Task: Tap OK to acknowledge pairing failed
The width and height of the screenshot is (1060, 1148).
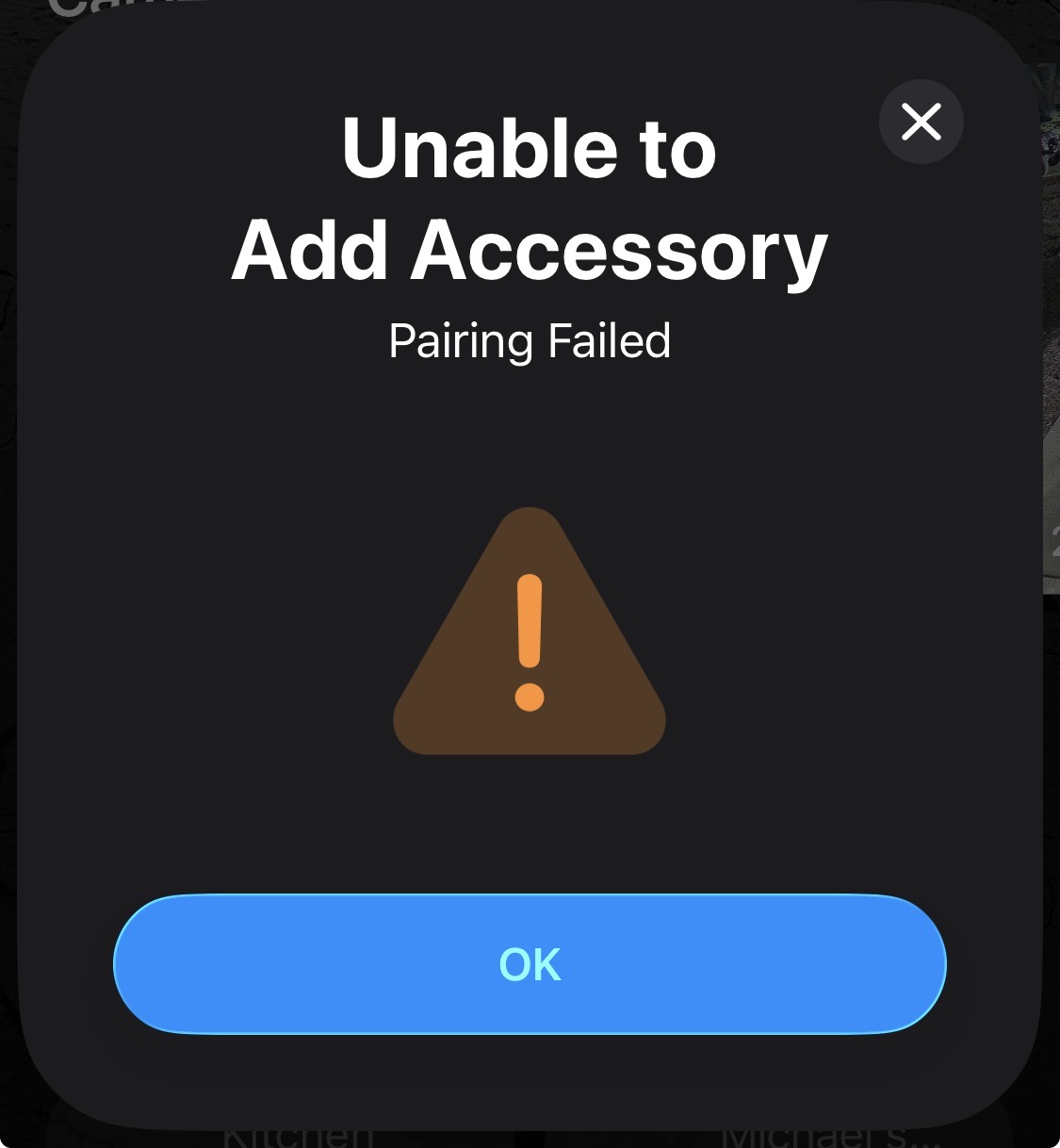Action: click(530, 964)
